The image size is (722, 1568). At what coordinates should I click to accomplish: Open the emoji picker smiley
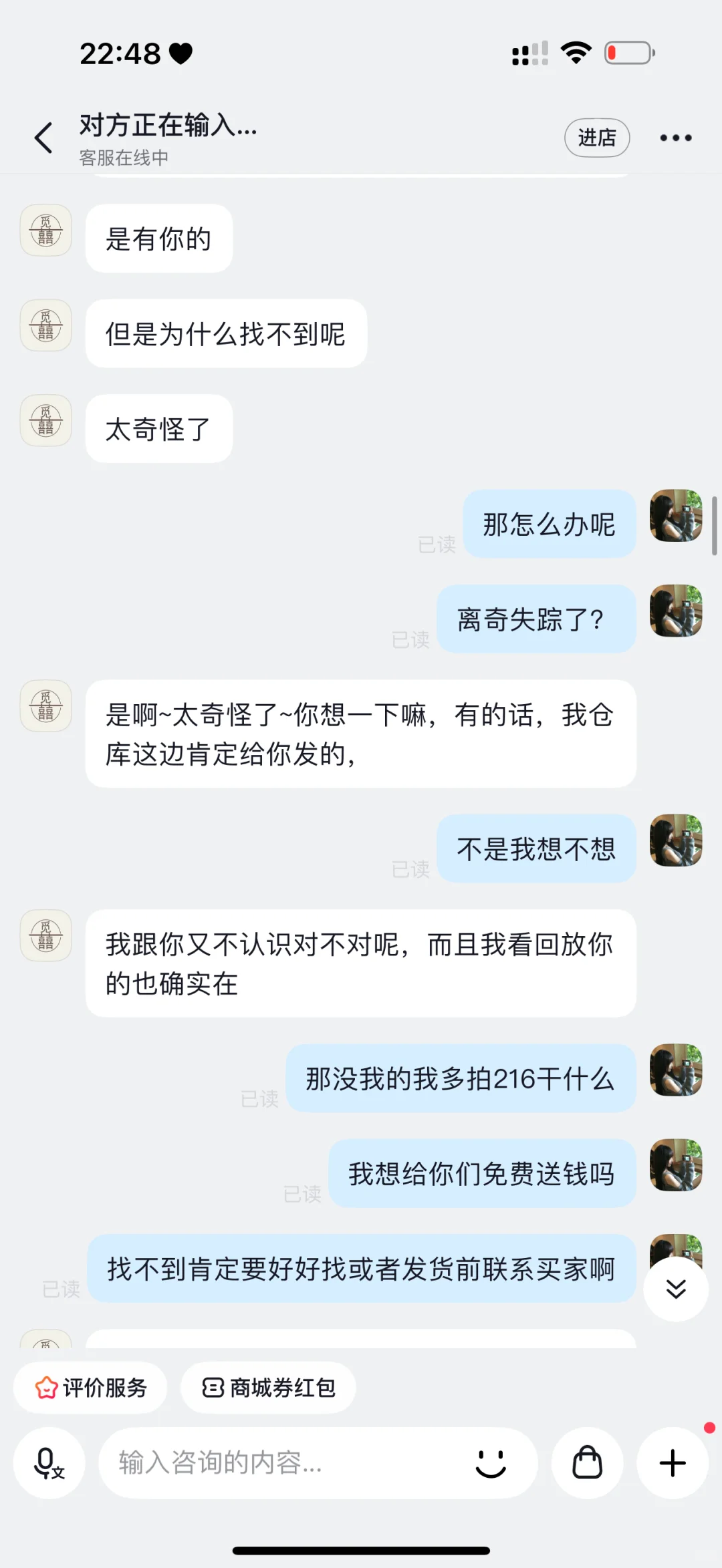point(491,1463)
